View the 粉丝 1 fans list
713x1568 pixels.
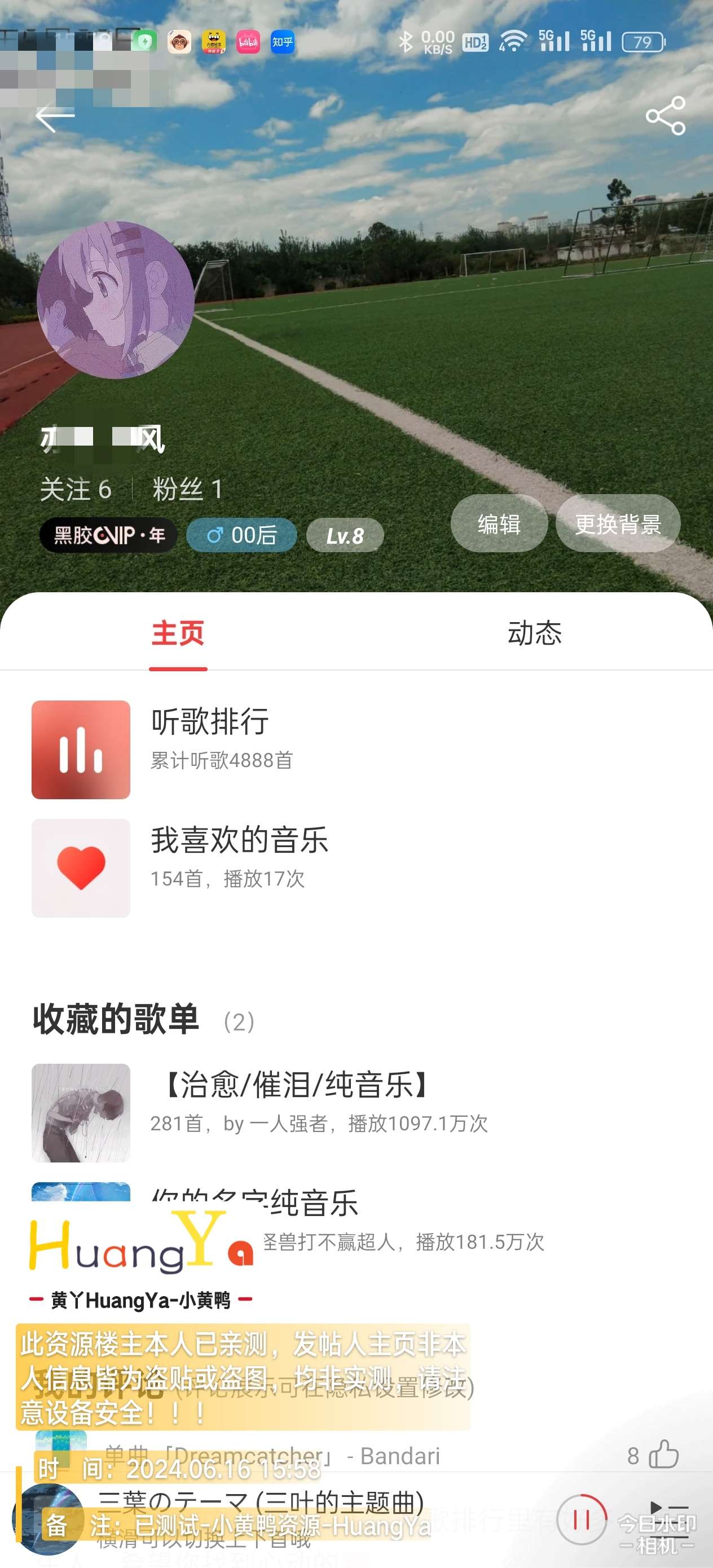[x=184, y=490]
